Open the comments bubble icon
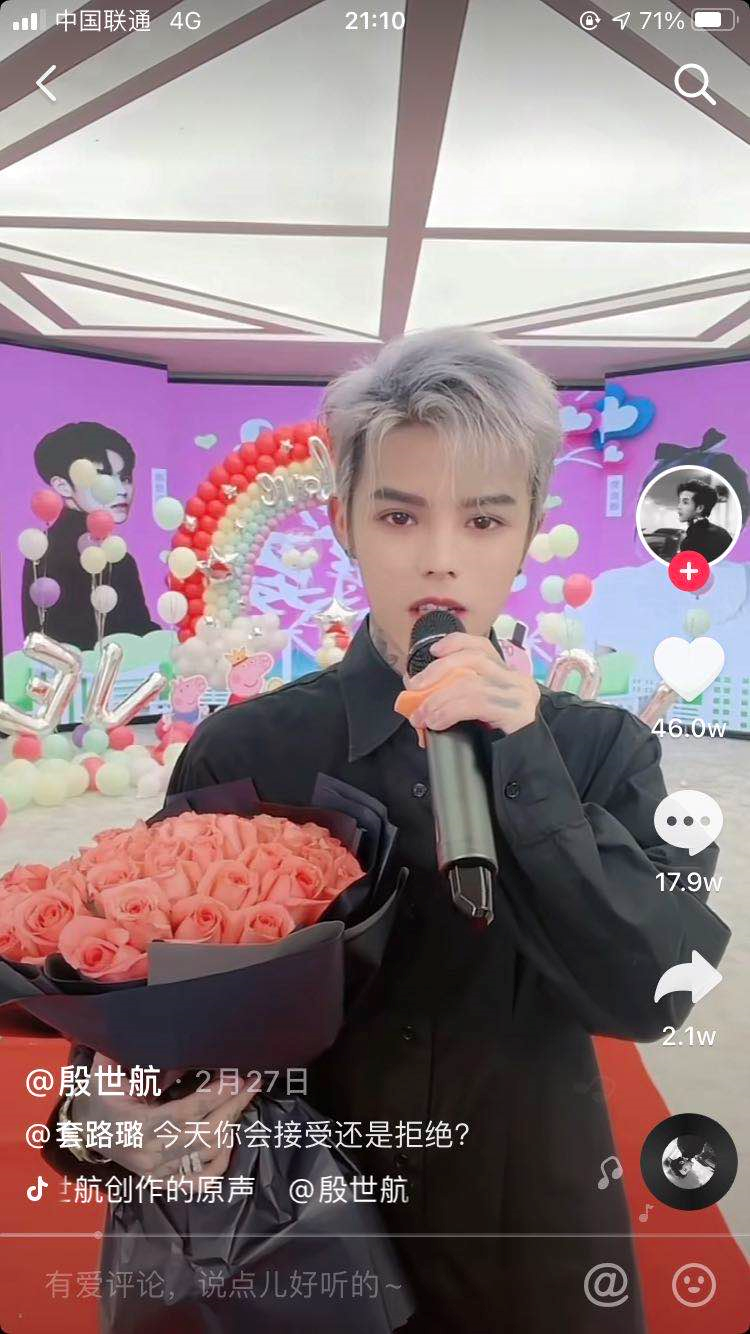Image resolution: width=750 pixels, height=1334 pixels. pos(689,824)
